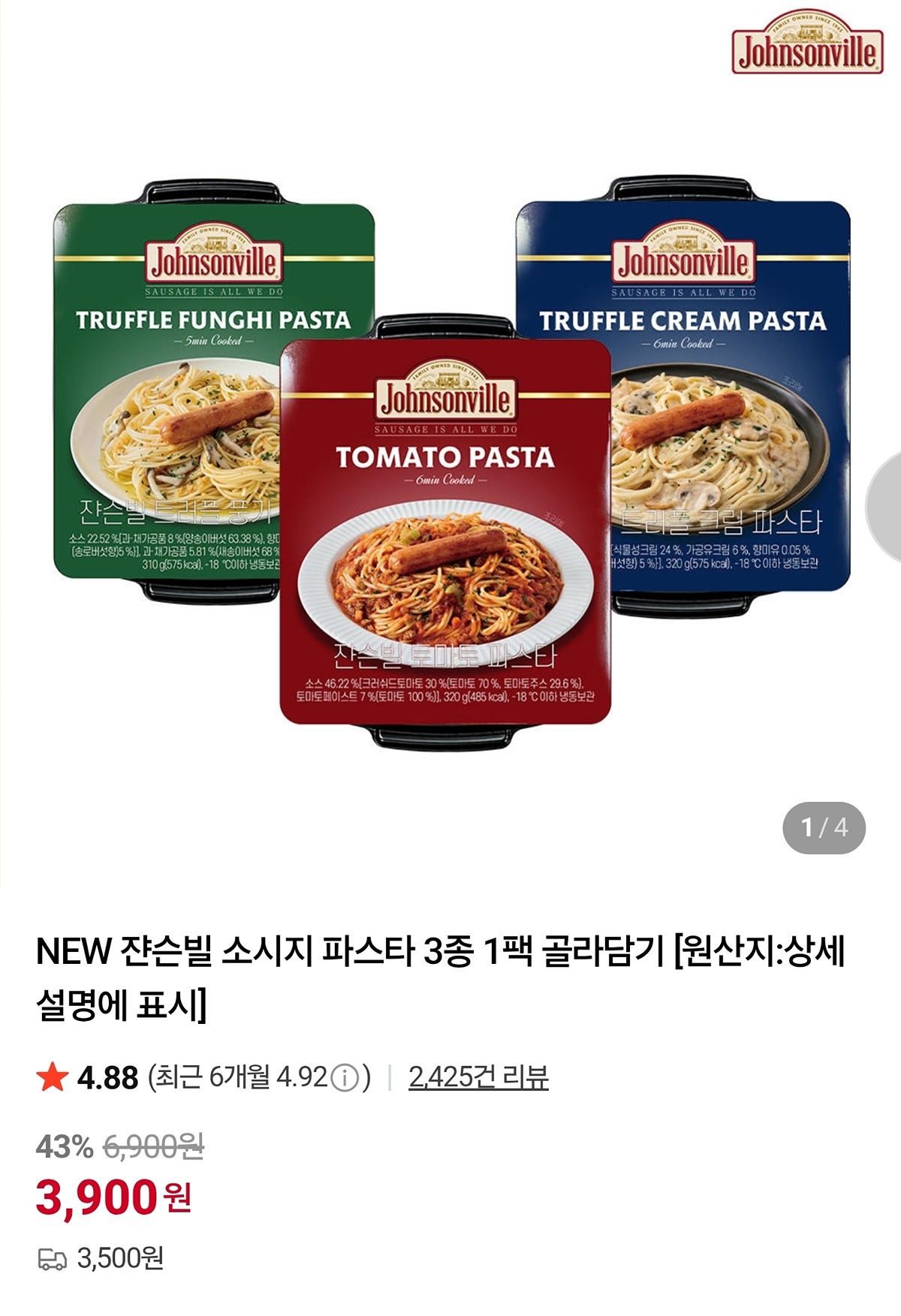Open the 2,425건 리뷰 reviews link
901x1316 pixels.
pos(478,1077)
